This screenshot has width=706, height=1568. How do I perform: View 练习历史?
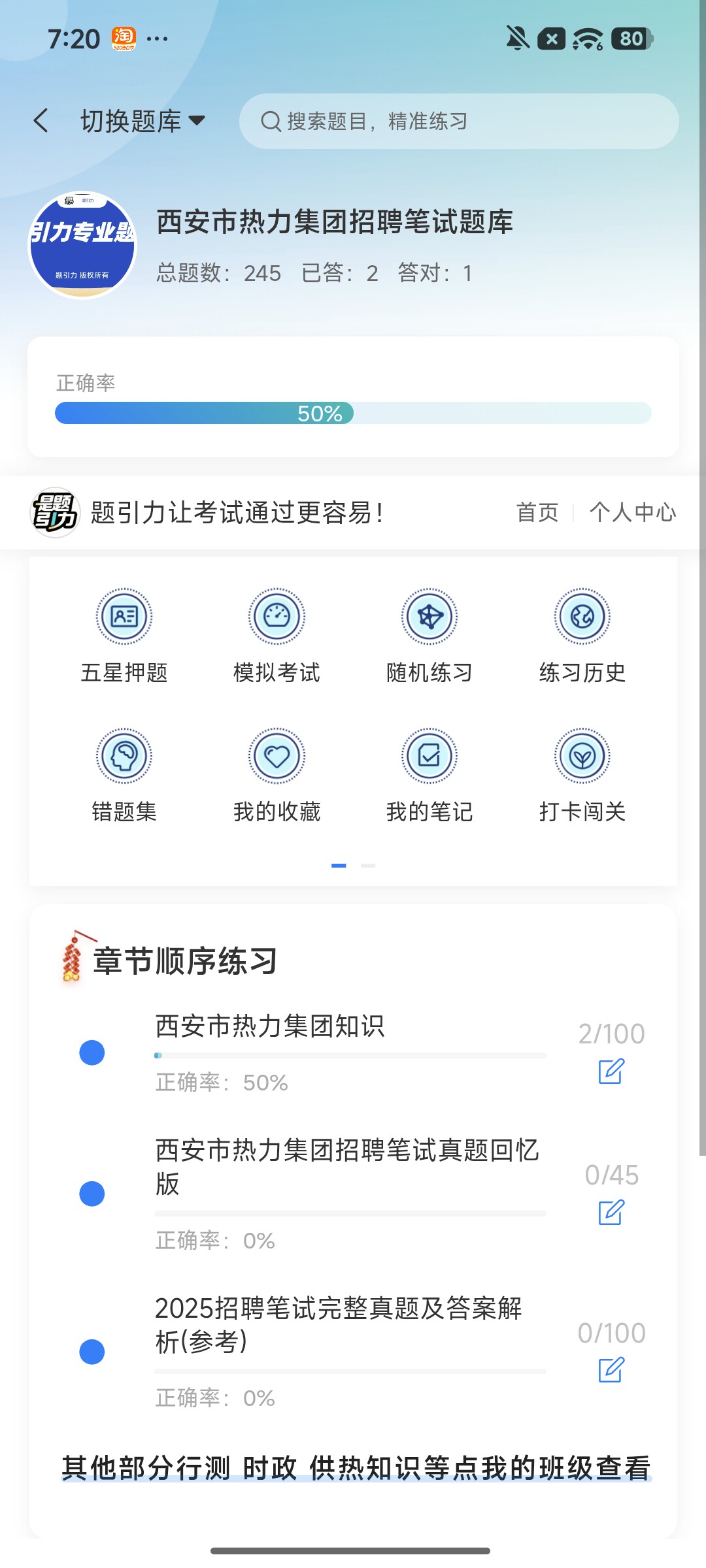[x=582, y=635]
